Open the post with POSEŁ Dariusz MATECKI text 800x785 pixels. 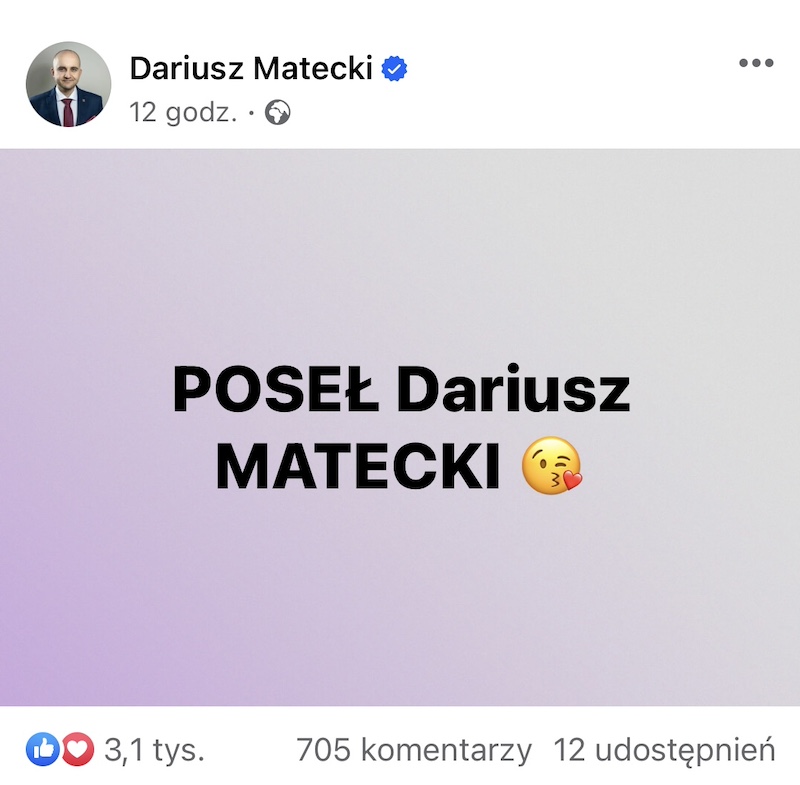coord(400,428)
